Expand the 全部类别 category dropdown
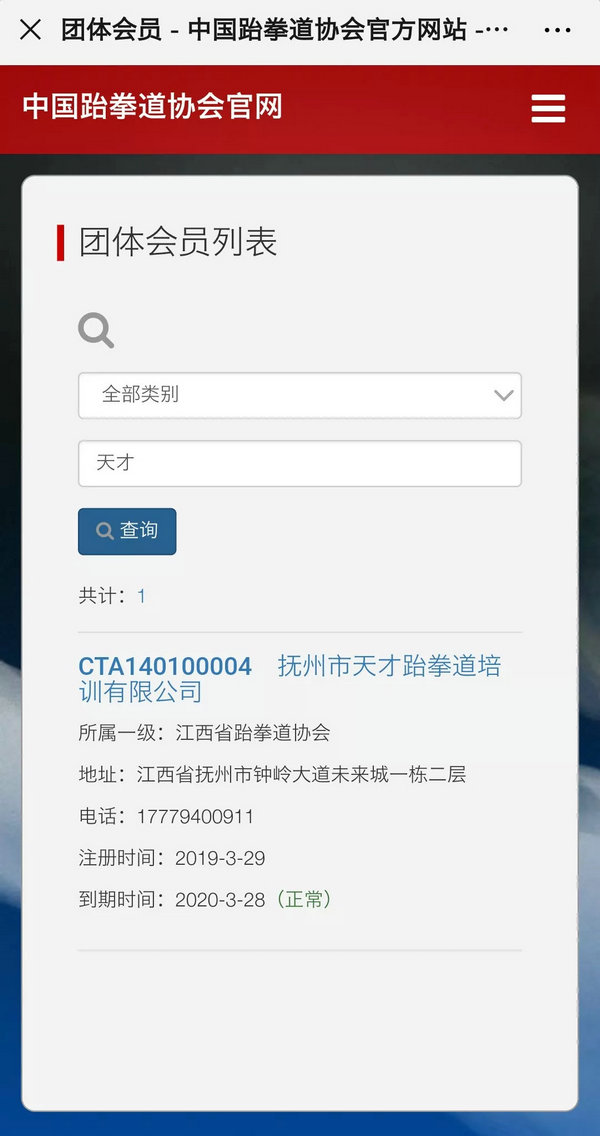Viewport: 600px width, 1136px height. coord(300,395)
